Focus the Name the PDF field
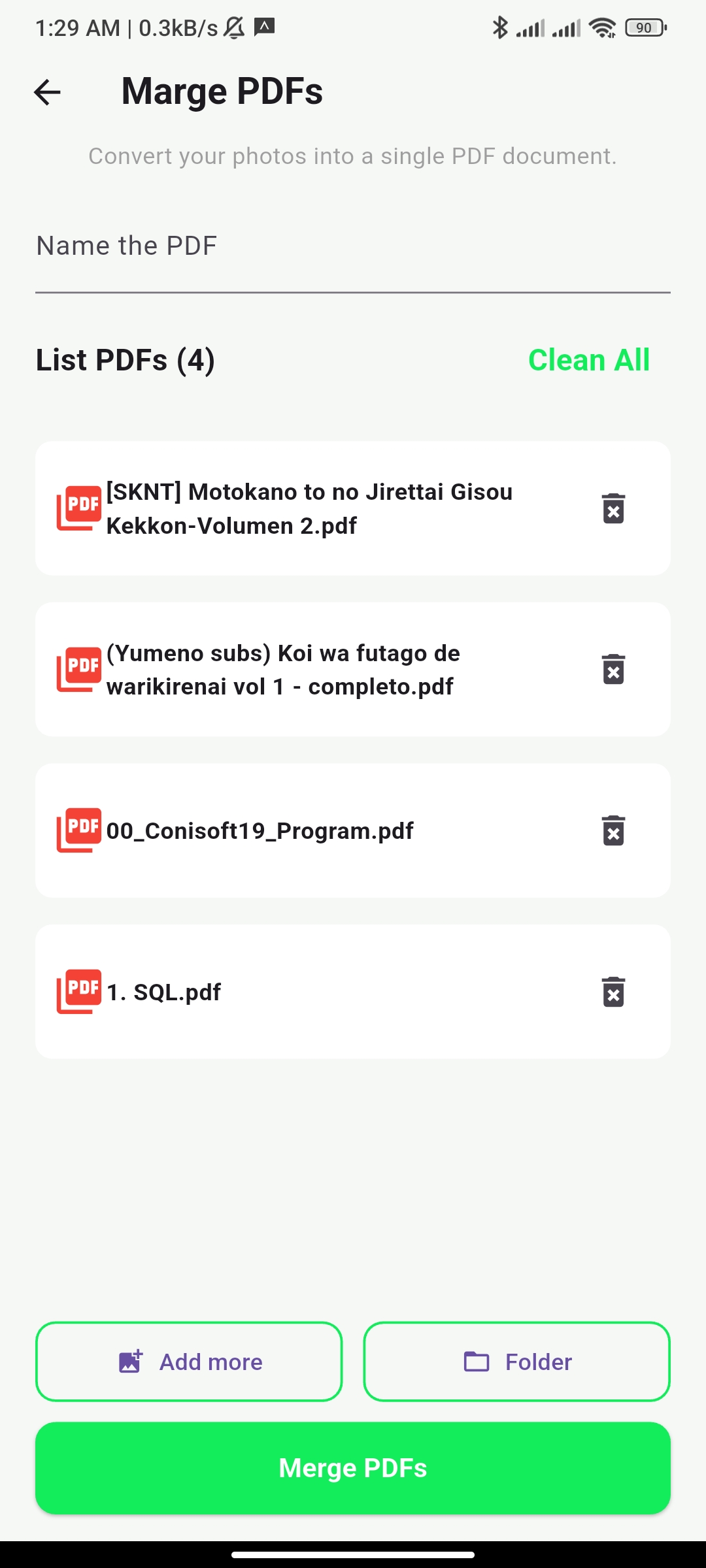 [353, 247]
